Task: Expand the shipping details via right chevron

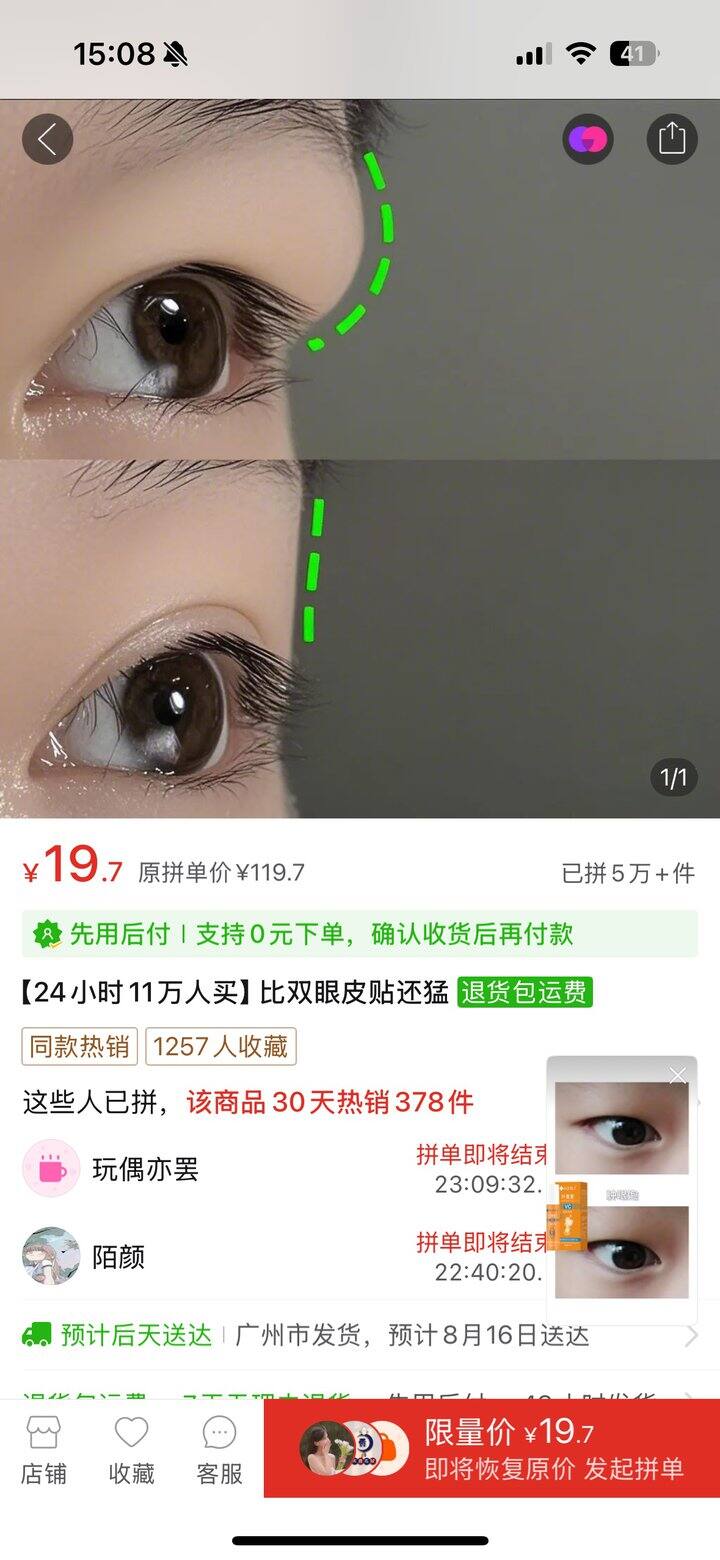Action: pos(696,1335)
